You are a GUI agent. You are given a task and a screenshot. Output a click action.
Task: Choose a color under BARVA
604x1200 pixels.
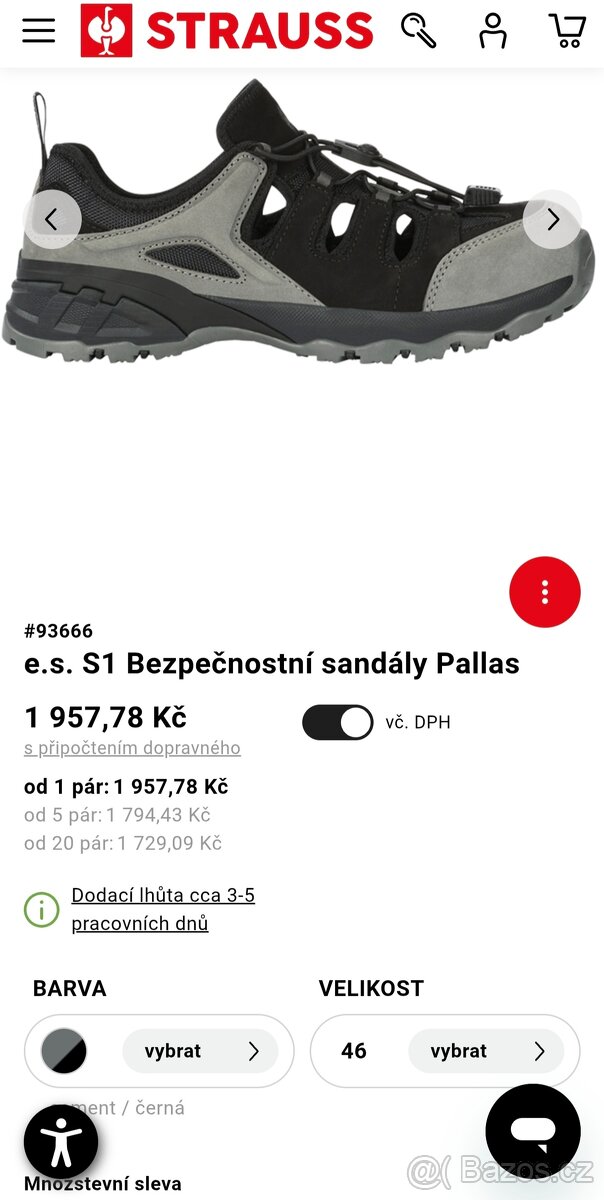click(x=200, y=1051)
